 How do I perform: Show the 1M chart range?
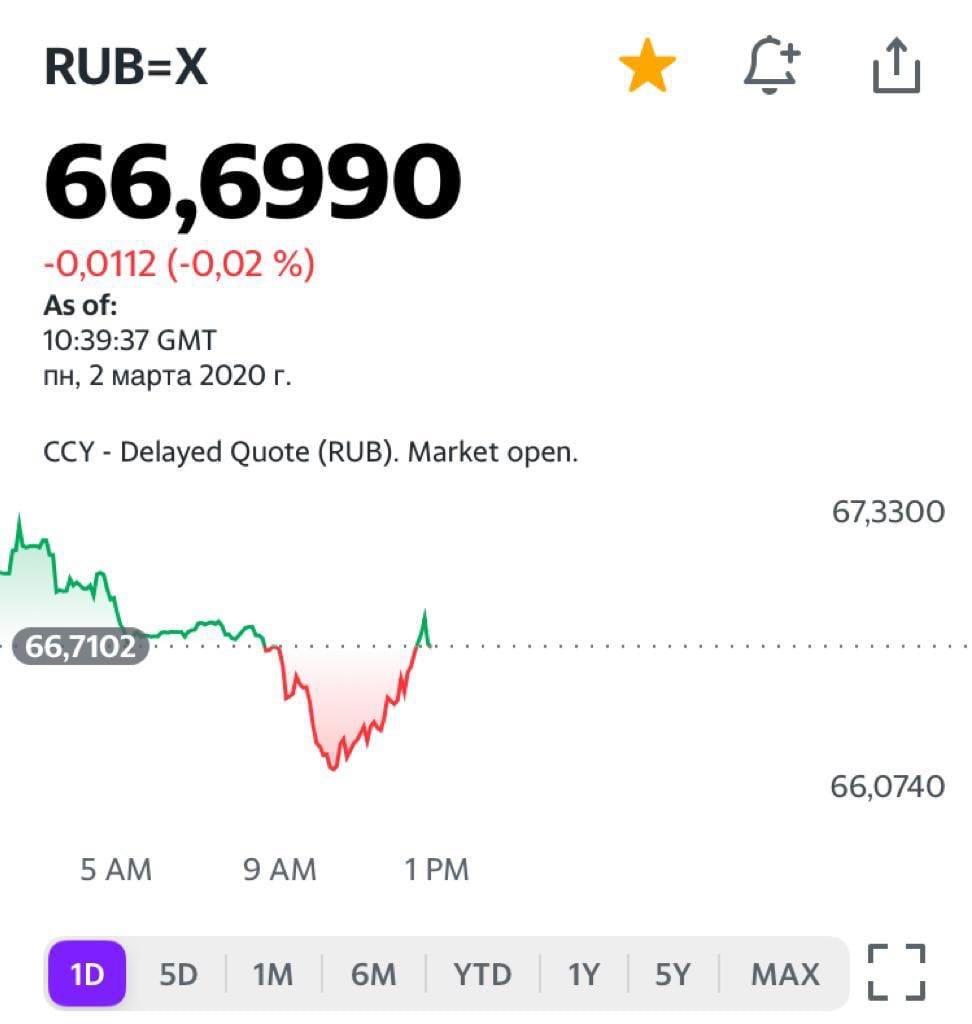click(272, 974)
